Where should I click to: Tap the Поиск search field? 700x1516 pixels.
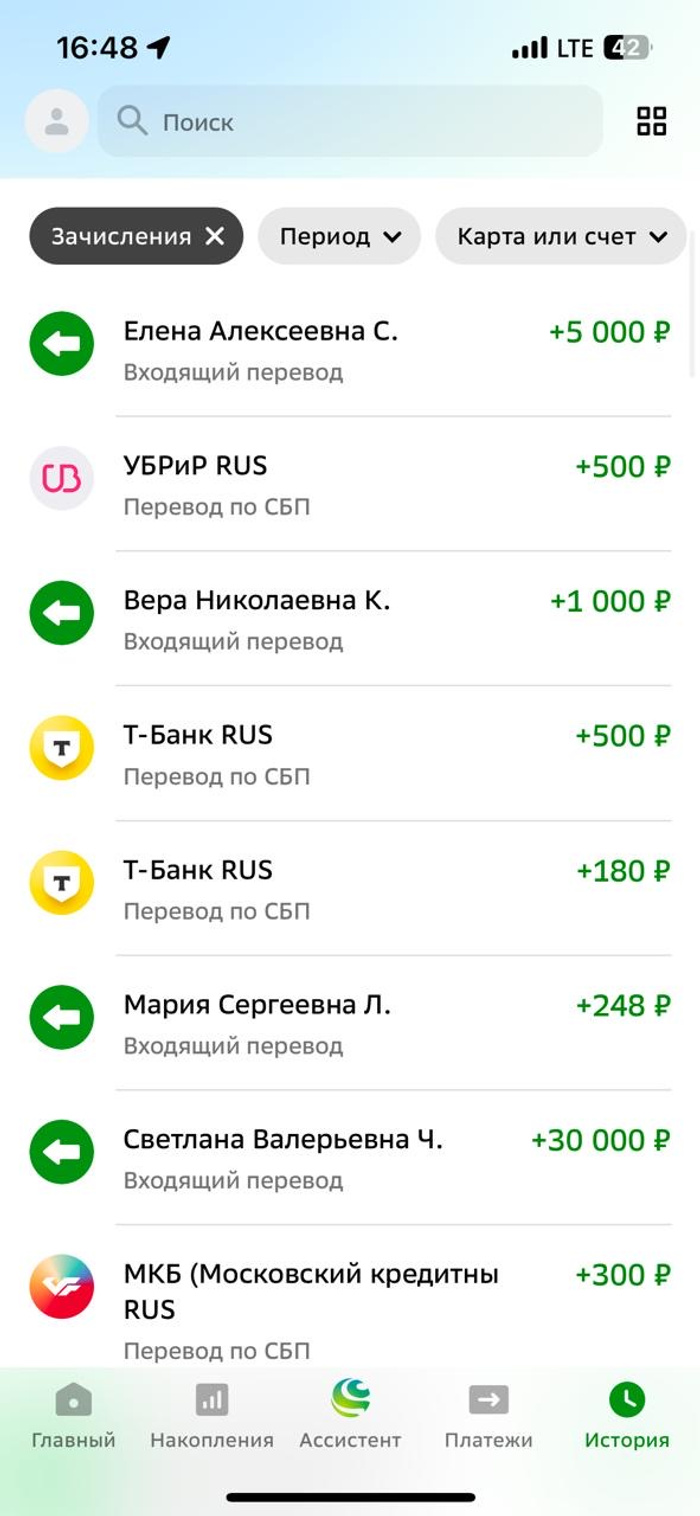[x=350, y=122]
